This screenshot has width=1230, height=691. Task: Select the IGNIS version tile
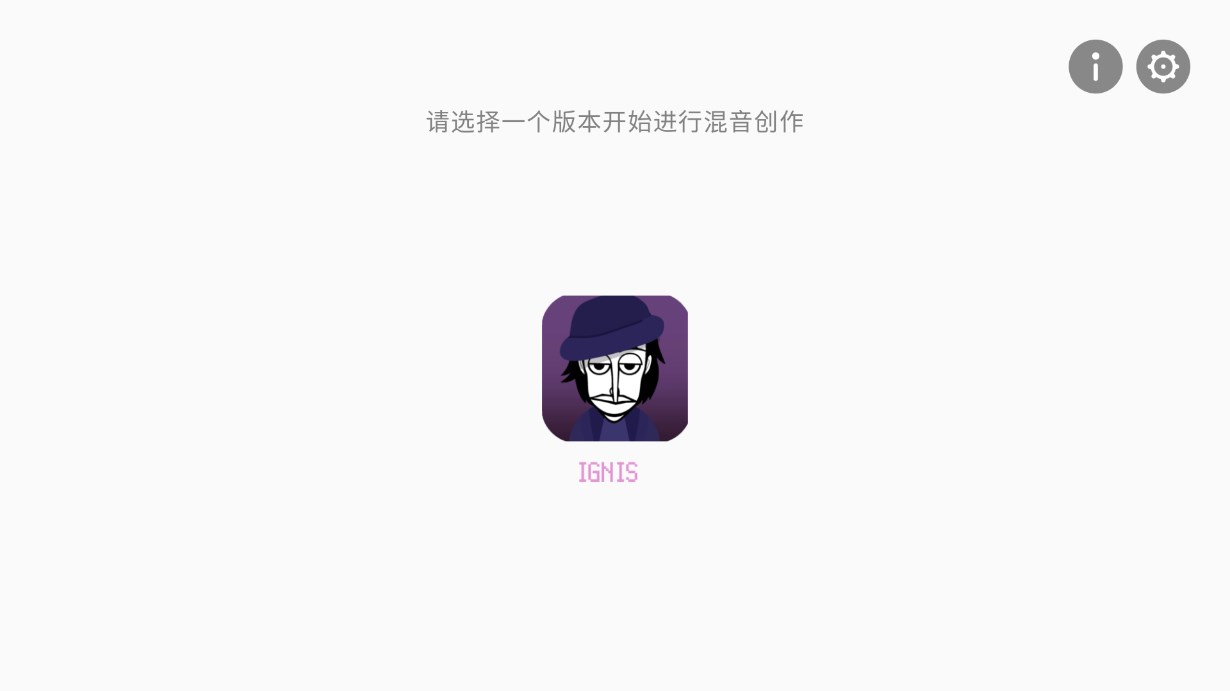pyautogui.click(x=614, y=368)
